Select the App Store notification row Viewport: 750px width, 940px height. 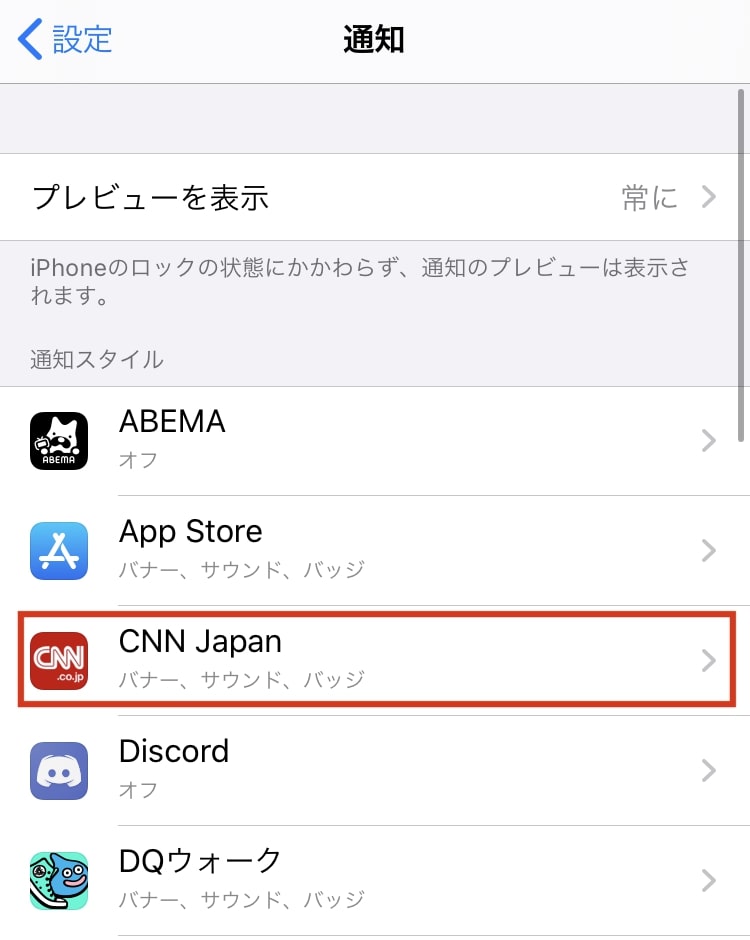375,550
